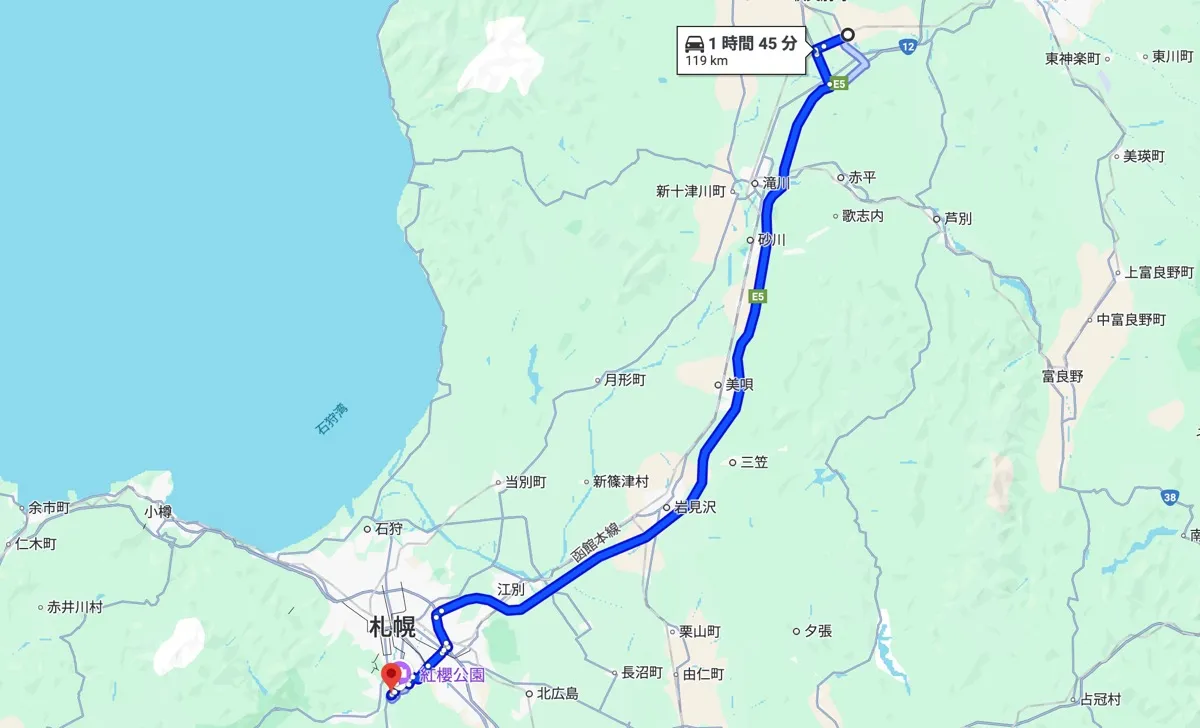Viewport: 1200px width, 728px height.
Task: Select the gray alternate route near E5
Action: (861, 60)
